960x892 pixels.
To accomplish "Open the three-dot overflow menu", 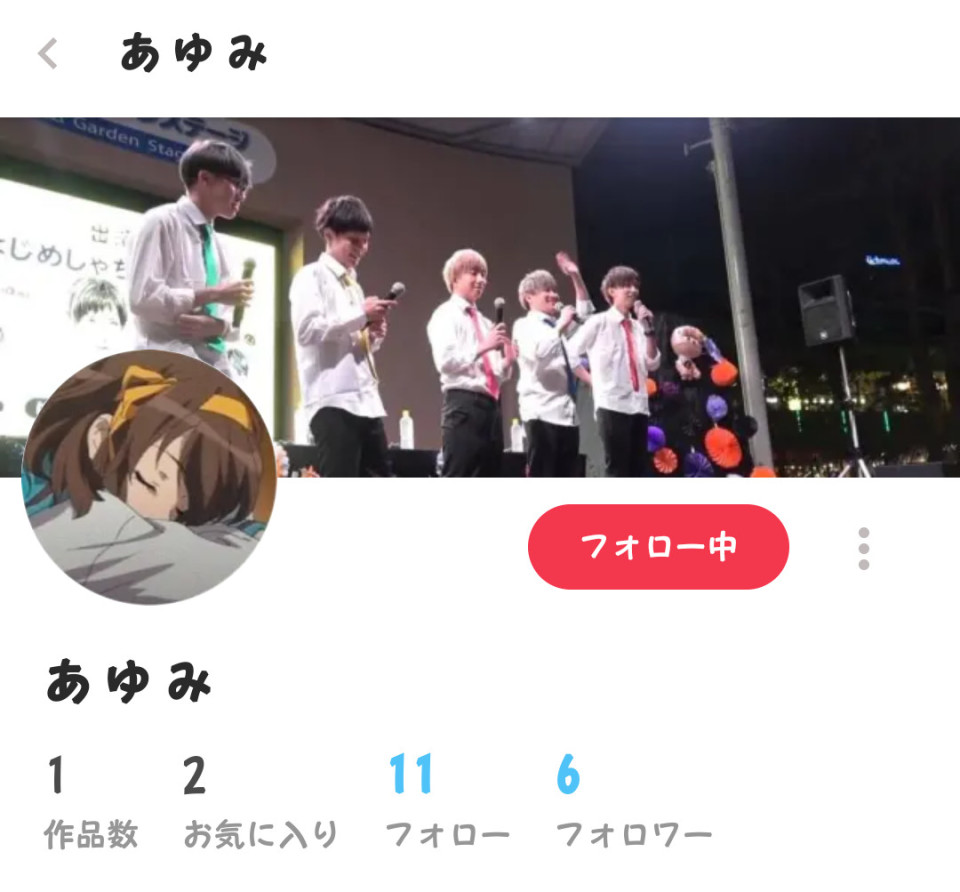I will tap(863, 549).
